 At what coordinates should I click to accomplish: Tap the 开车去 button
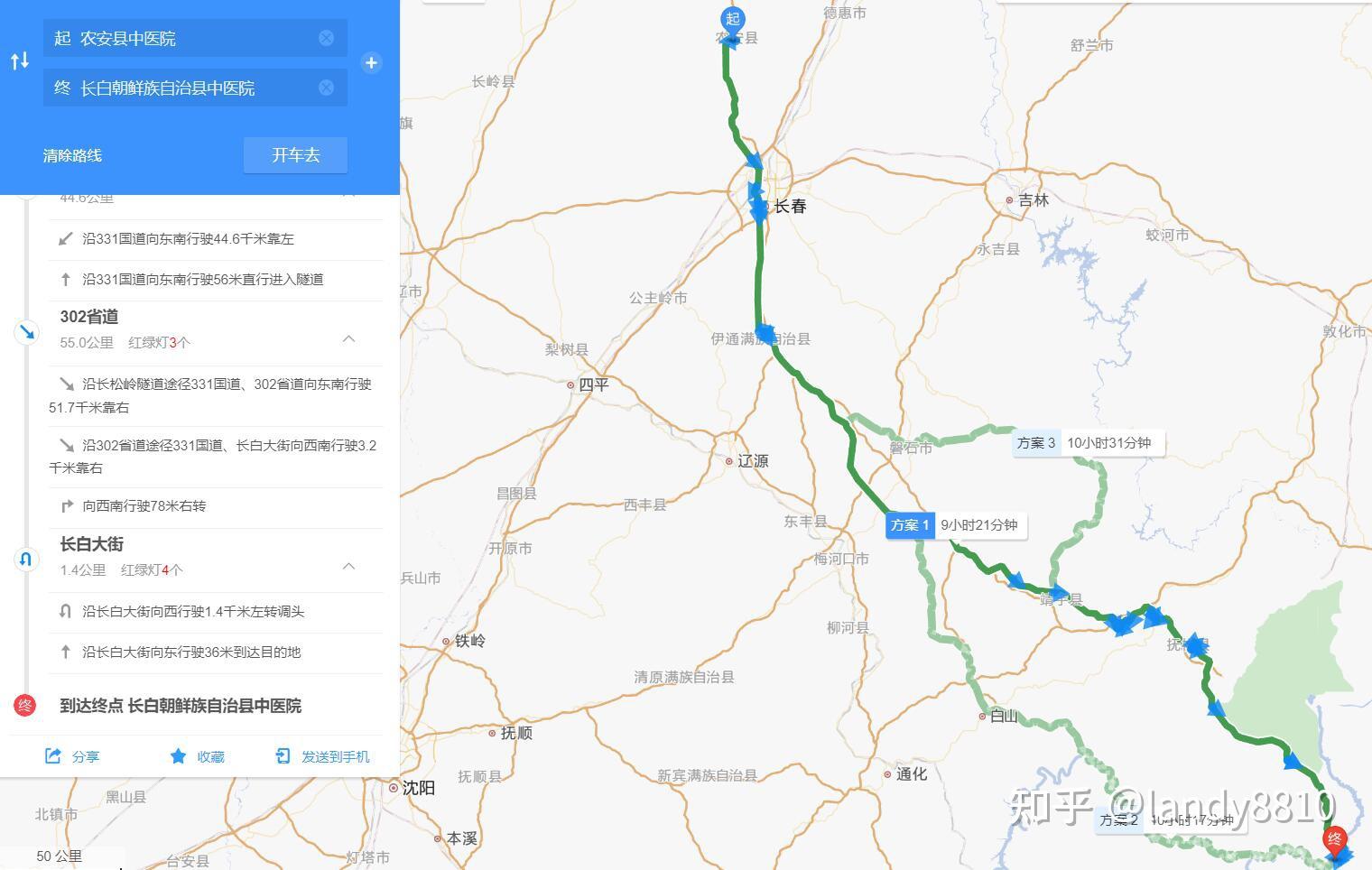[x=295, y=155]
